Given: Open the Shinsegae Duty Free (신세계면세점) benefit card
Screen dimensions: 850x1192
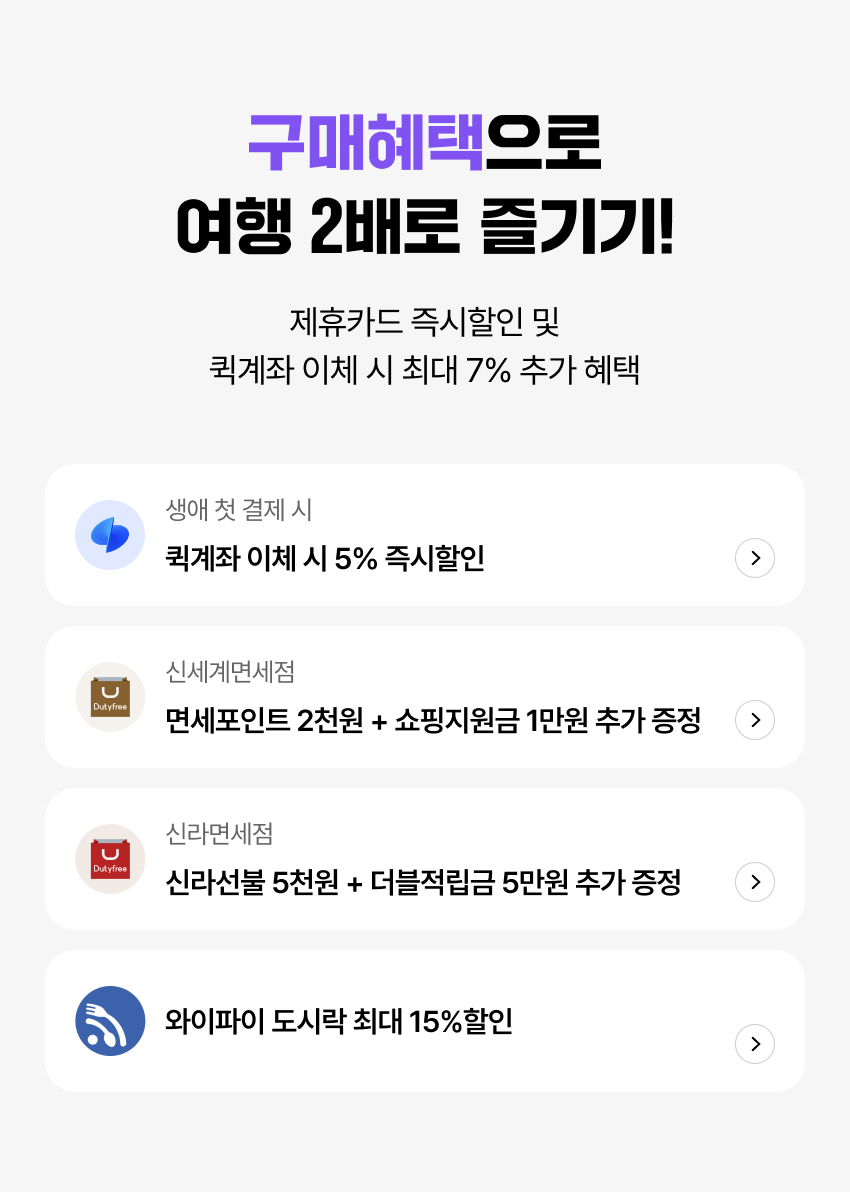Looking at the screenshot, I should (x=424, y=698).
